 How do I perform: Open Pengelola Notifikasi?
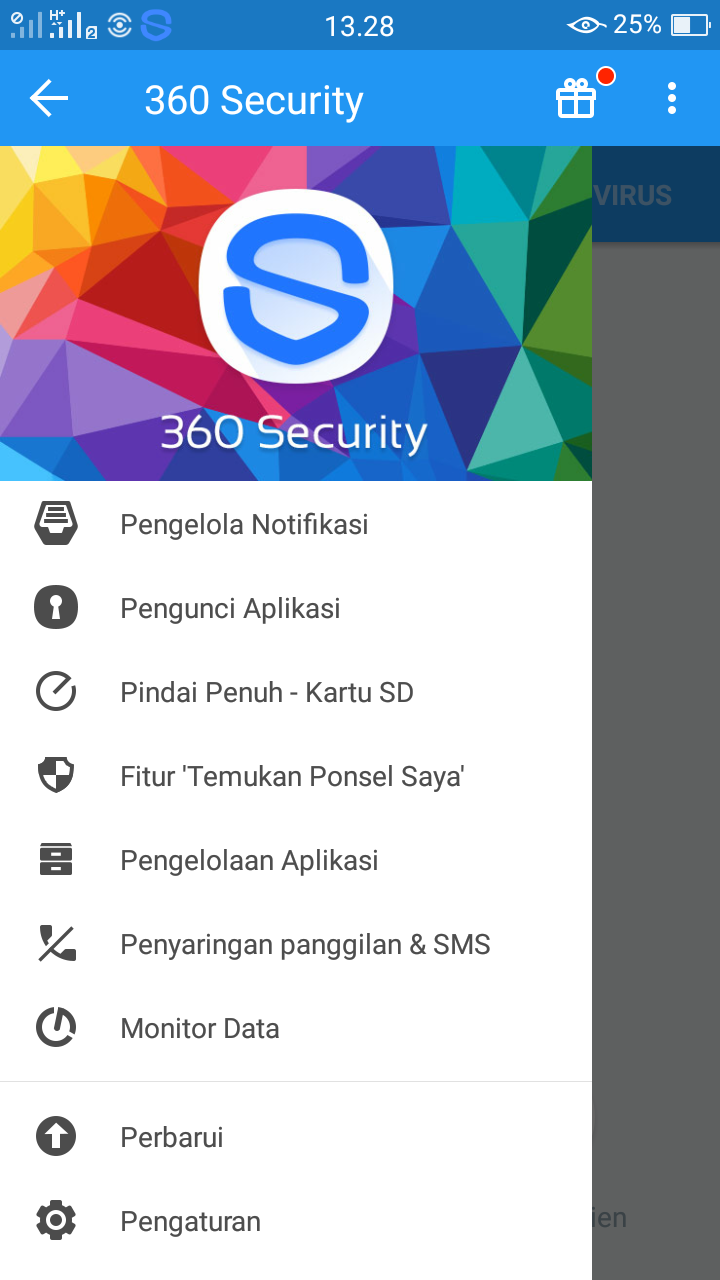(244, 524)
